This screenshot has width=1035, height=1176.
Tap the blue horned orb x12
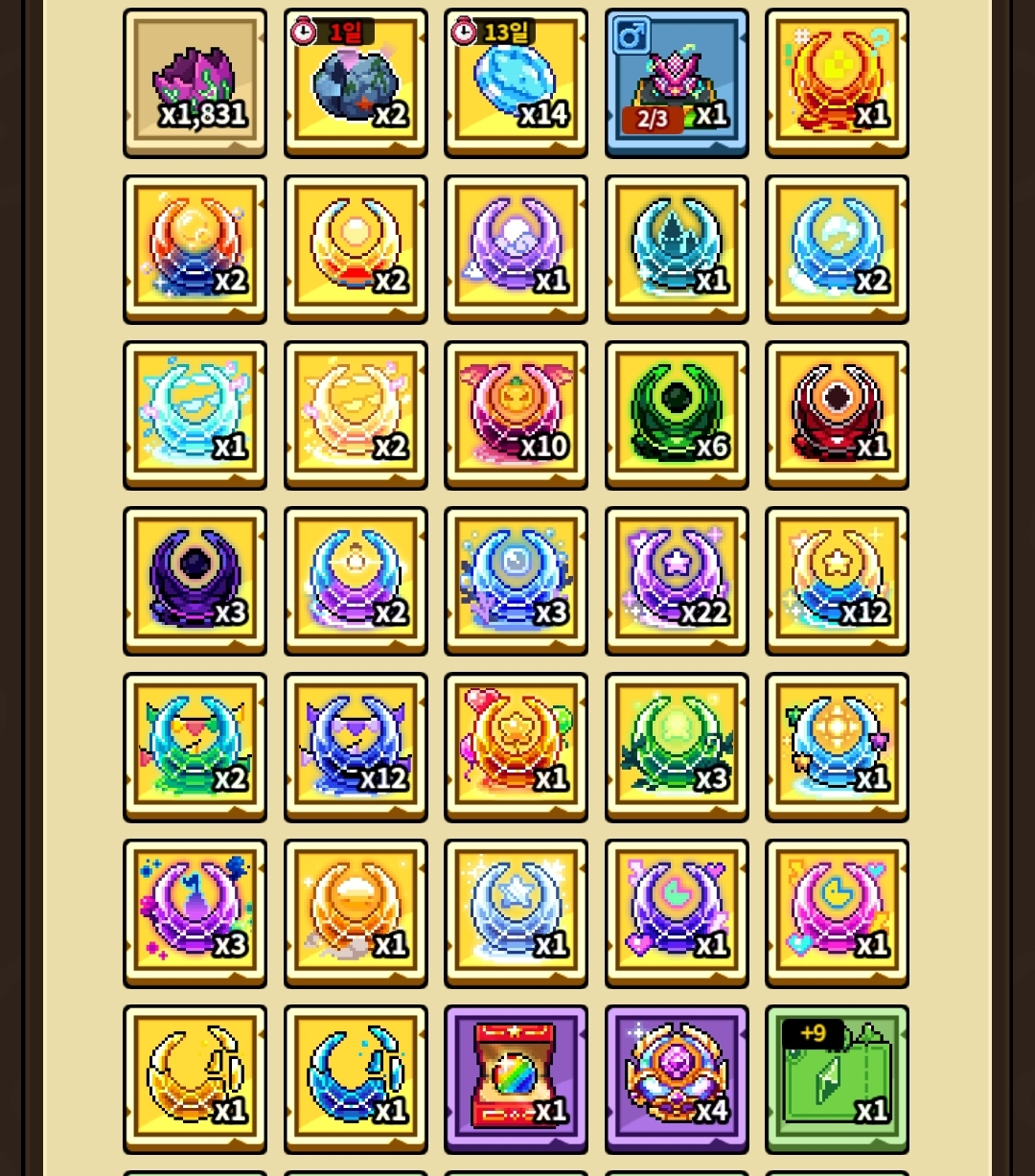click(356, 746)
